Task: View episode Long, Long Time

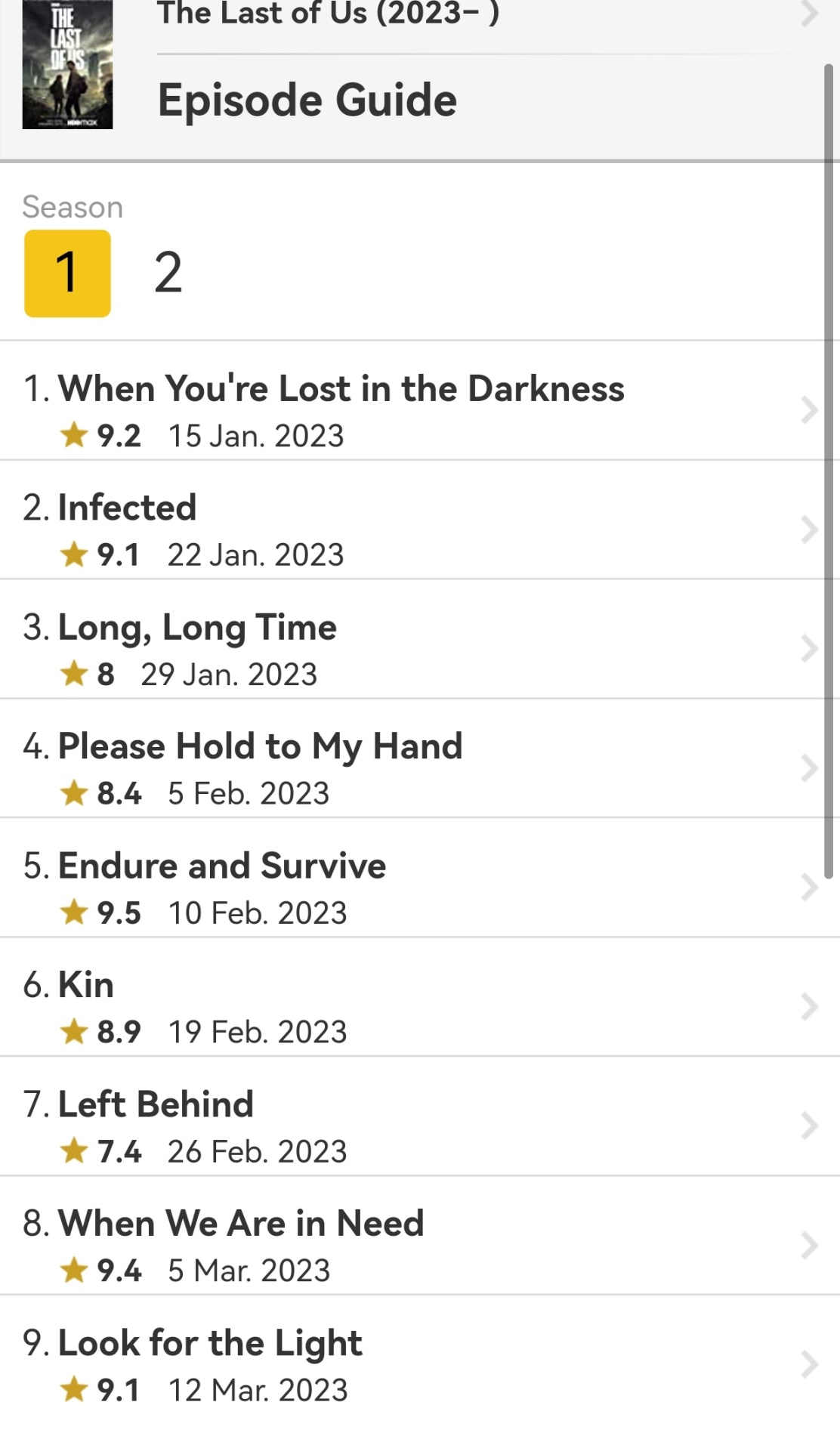Action: pyautogui.click(x=420, y=639)
